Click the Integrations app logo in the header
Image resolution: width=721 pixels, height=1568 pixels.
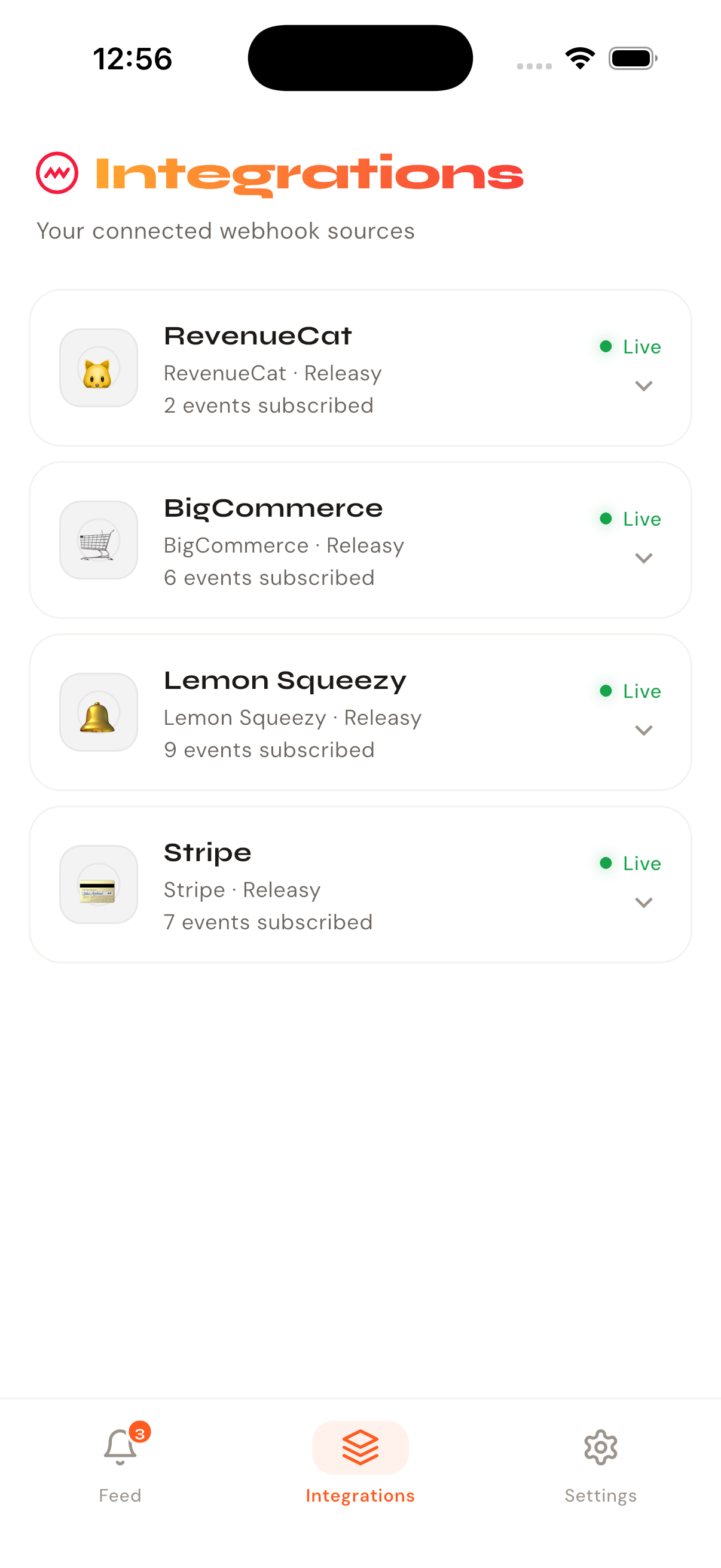(57, 173)
